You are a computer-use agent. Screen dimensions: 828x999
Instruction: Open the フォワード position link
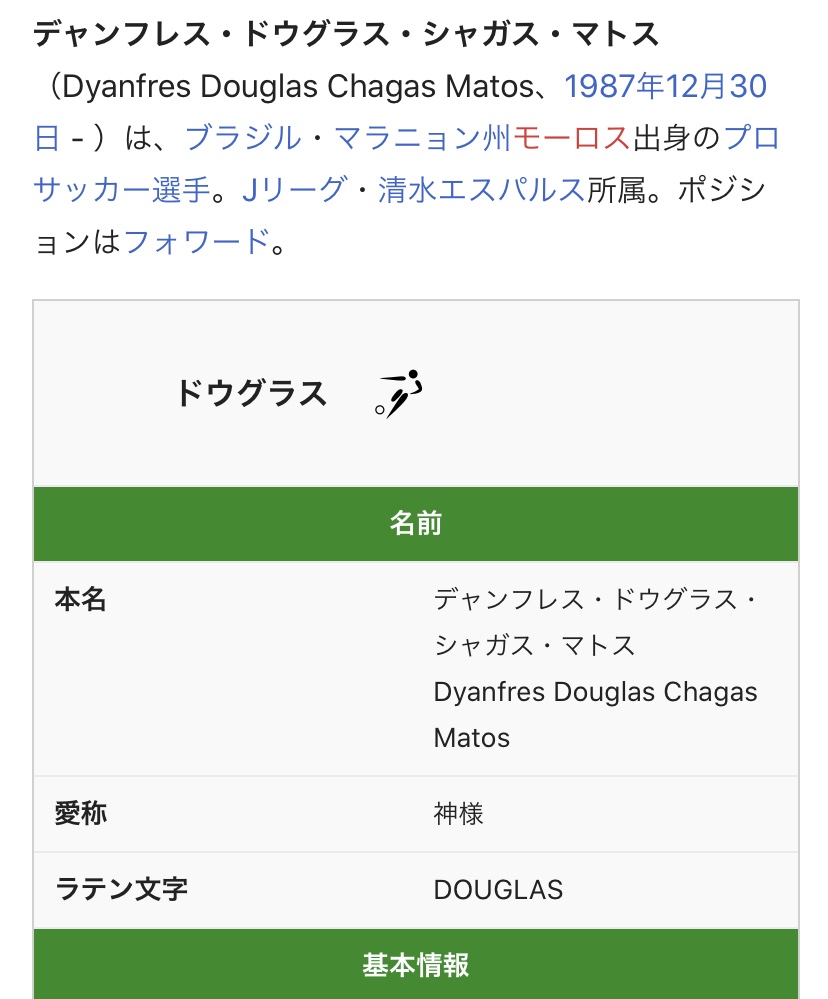point(196,242)
